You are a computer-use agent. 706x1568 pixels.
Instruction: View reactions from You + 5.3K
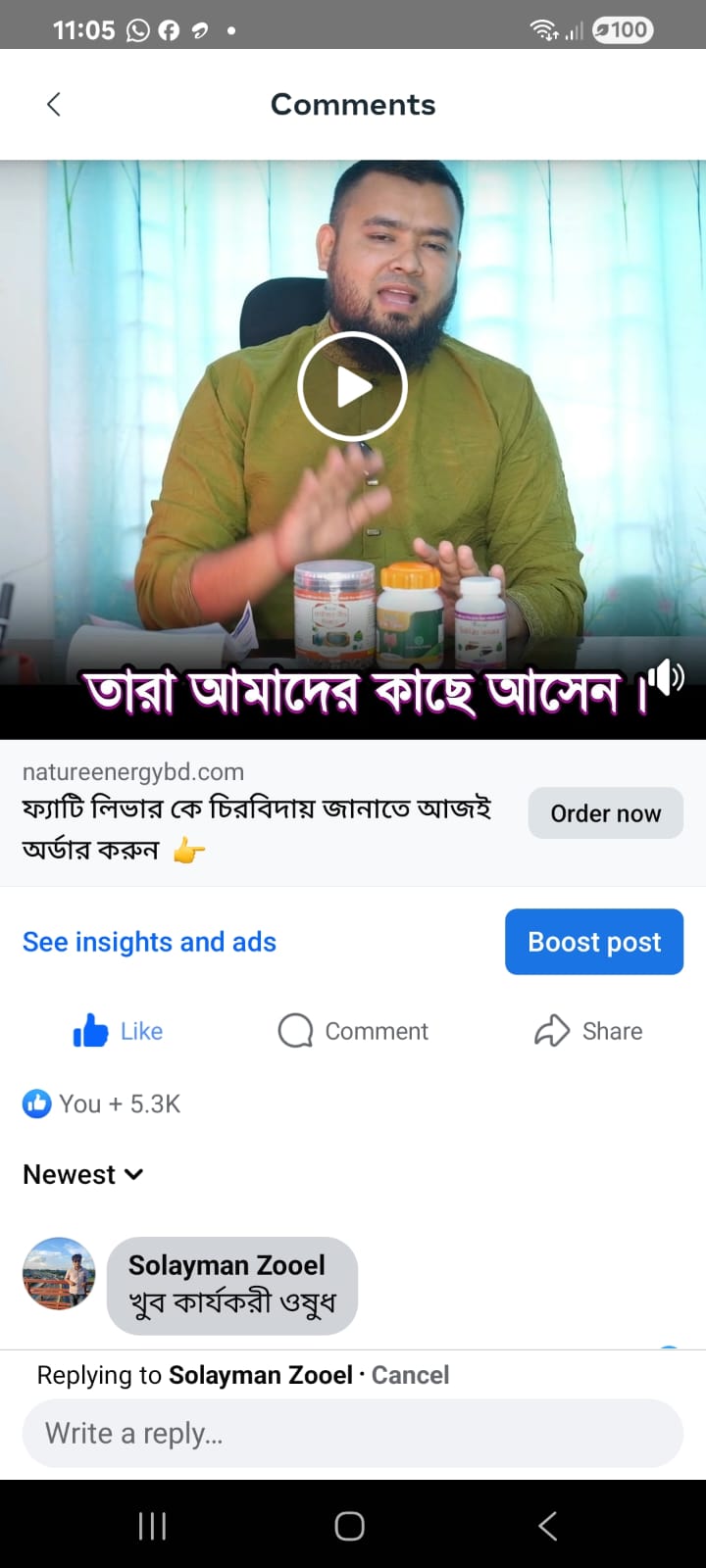pos(102,1104)
